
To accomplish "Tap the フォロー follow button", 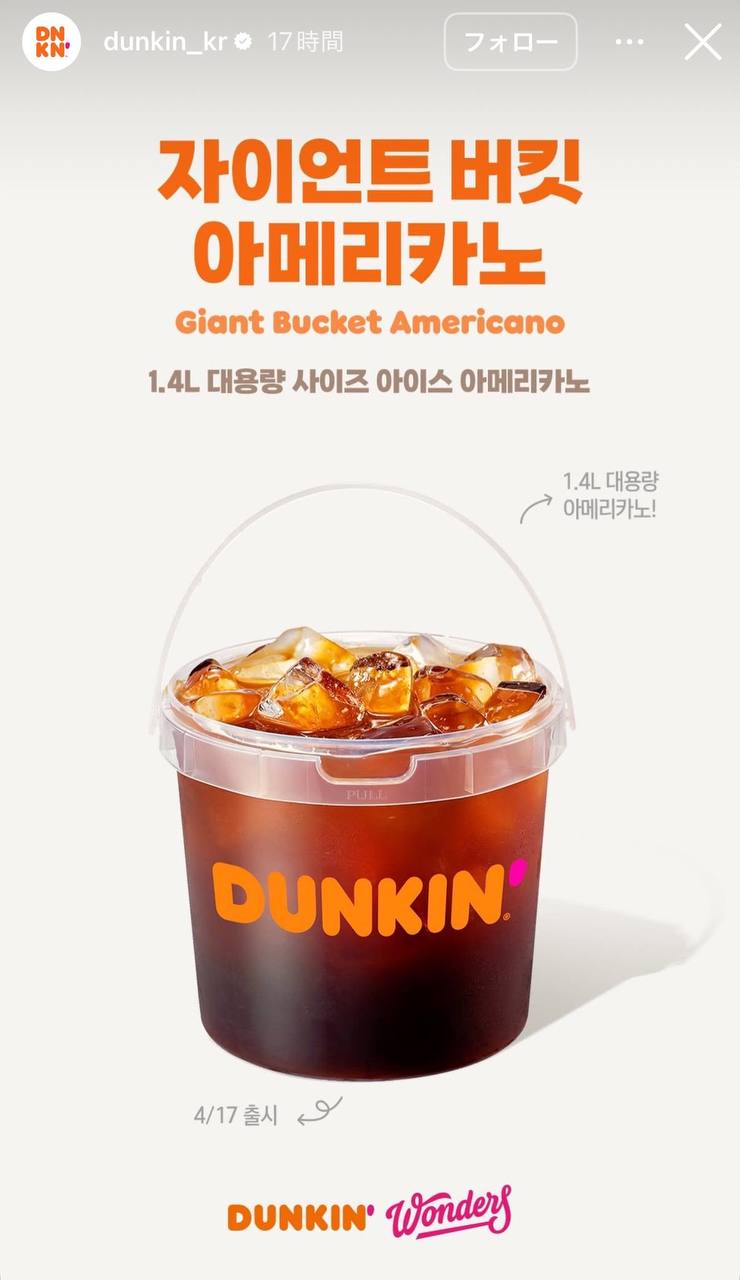I will coord(510,42).
